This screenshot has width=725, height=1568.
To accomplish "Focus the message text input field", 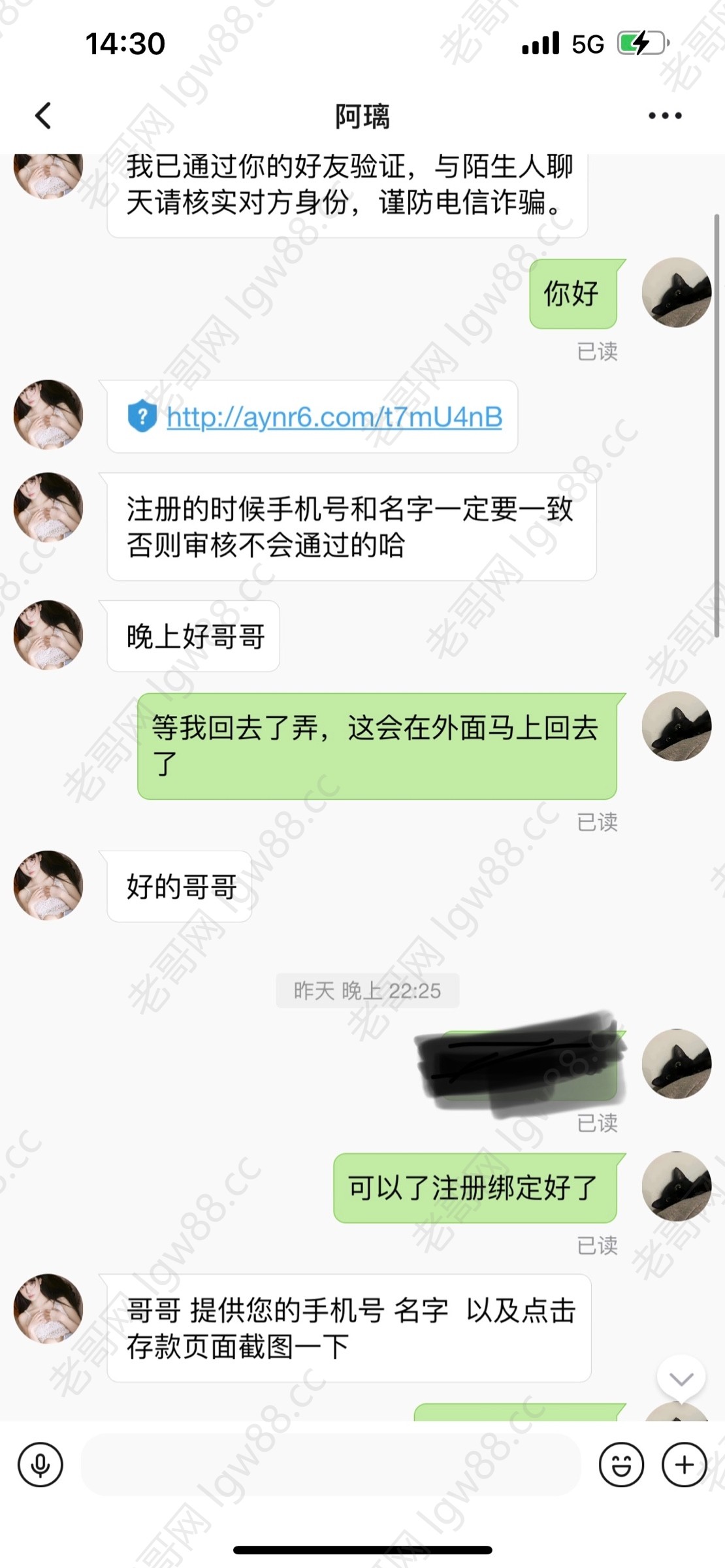I will [330, 1465].
